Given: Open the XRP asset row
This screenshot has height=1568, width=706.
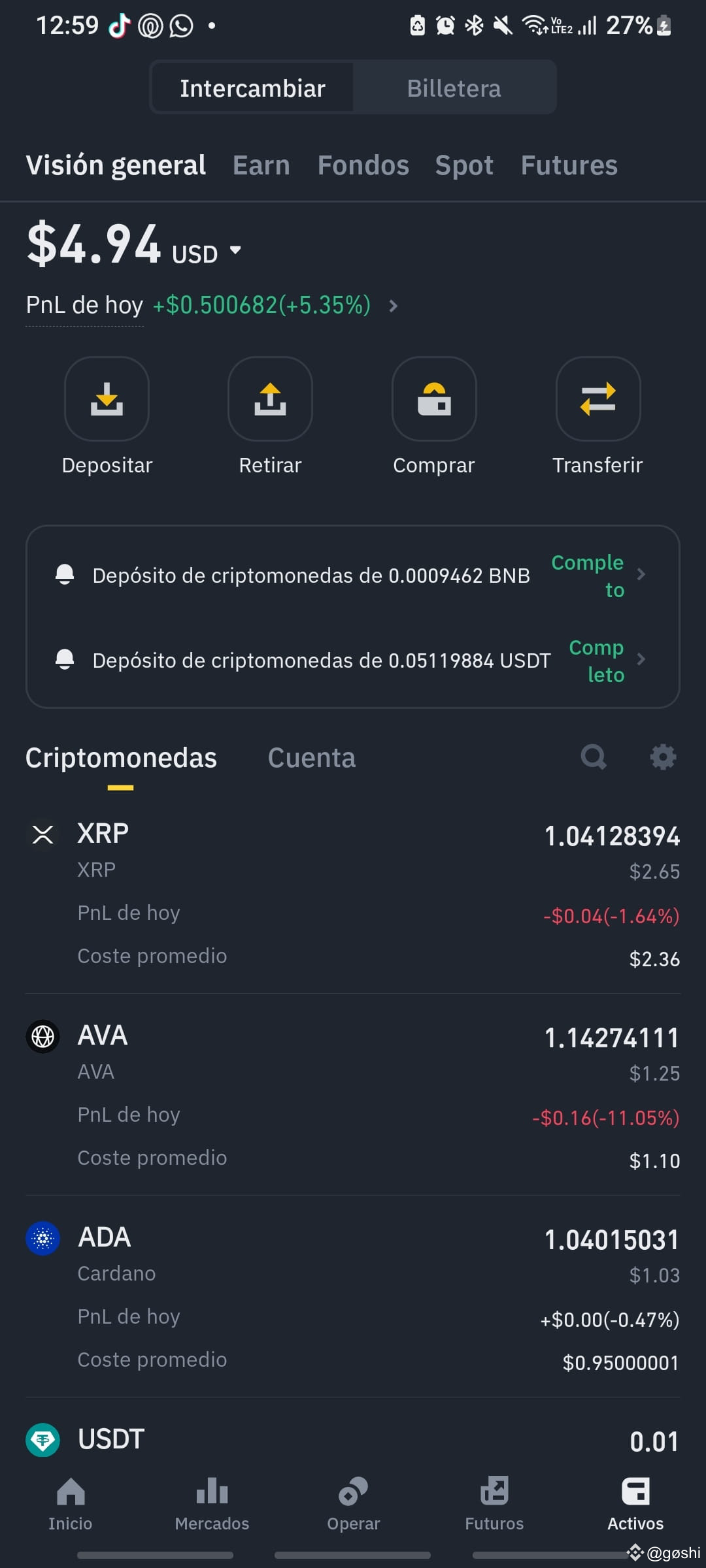Looking at the screenshot, I should coord(353,893).
